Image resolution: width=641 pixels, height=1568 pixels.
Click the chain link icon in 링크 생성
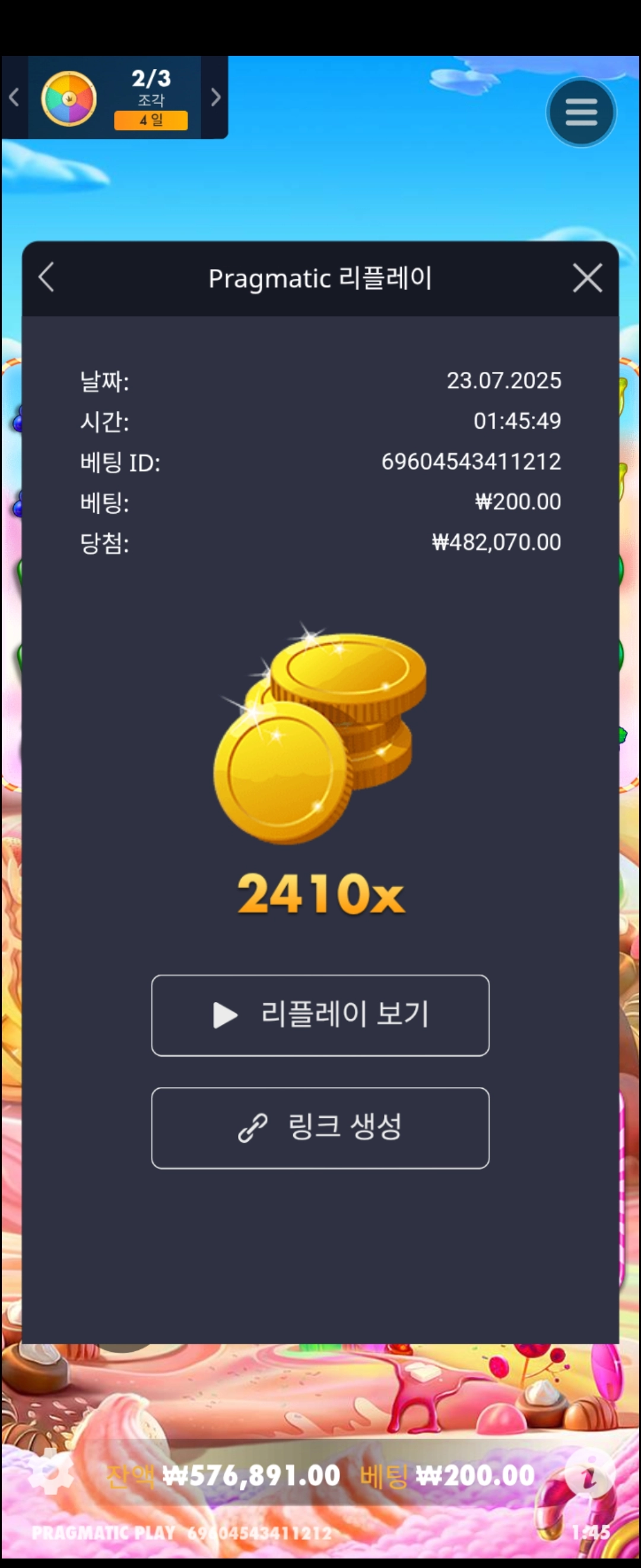point(254,1127)
